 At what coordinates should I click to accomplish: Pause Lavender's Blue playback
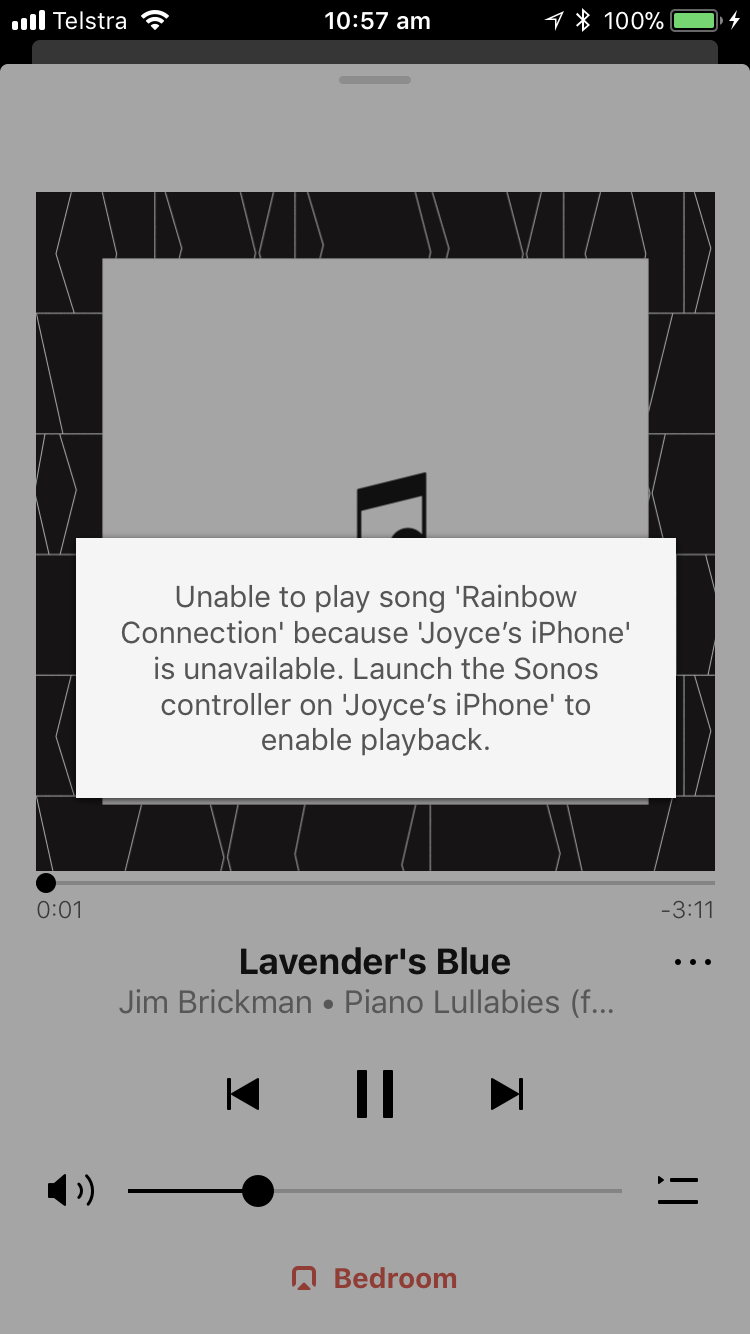375,1094
